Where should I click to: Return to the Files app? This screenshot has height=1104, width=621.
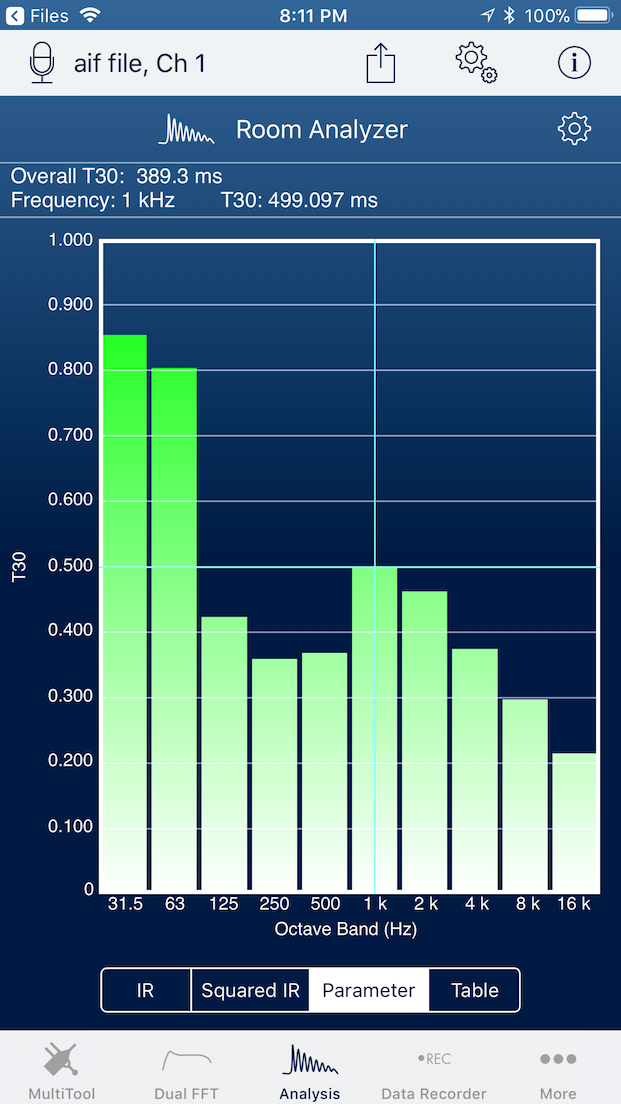(38, 16)
